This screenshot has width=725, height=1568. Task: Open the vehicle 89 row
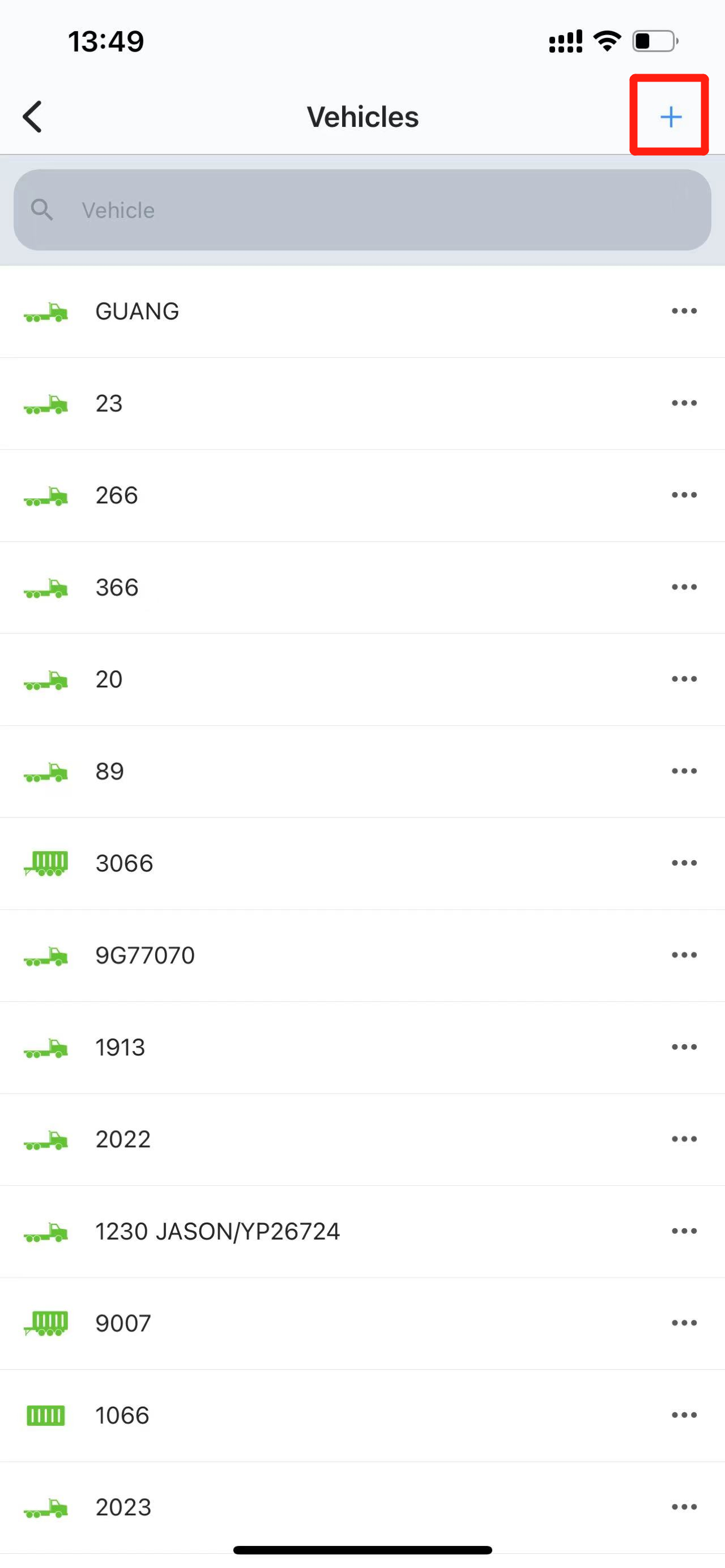(x=109, y=771)
